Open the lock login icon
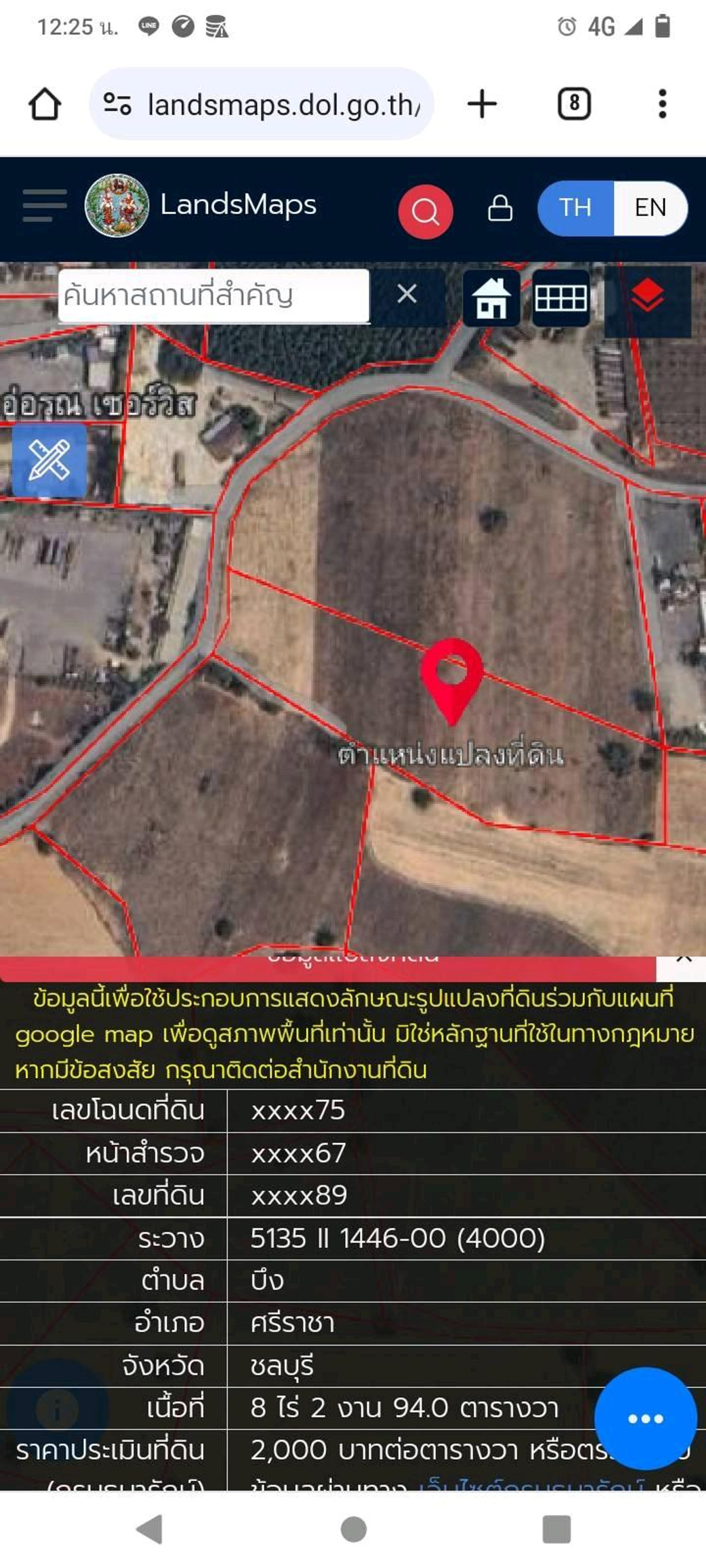This screenshot has height=1568, width=706. click(499, 208)
